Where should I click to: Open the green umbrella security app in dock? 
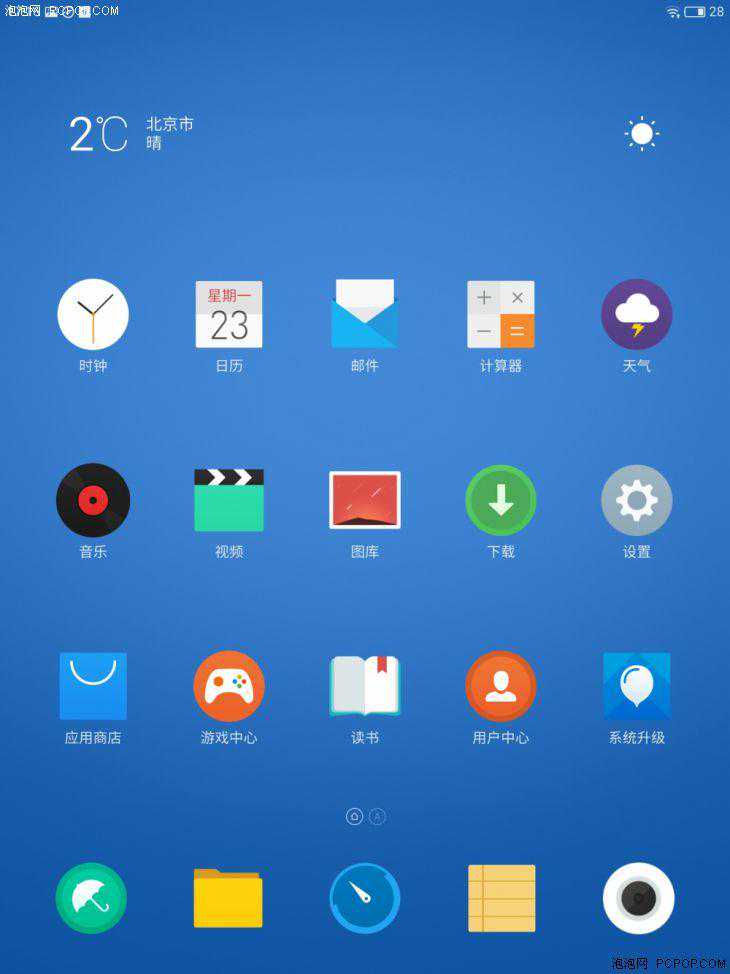pos(91,898)
